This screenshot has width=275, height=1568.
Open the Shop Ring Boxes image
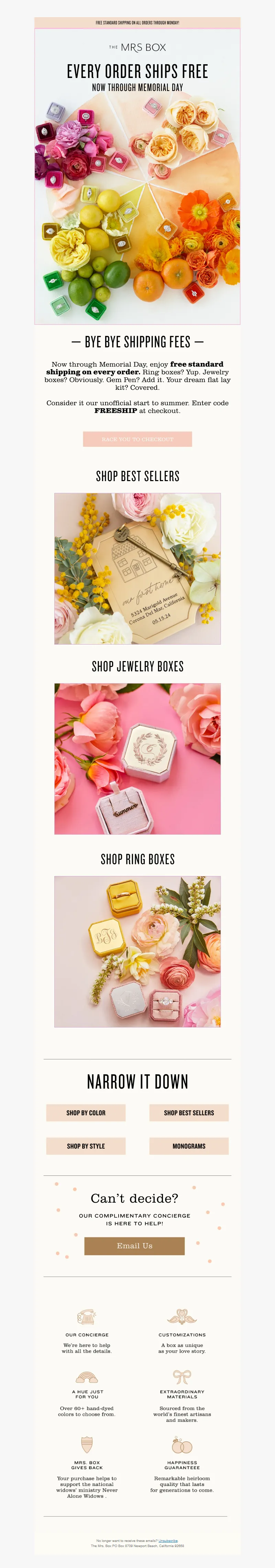(x=137, y=951)
